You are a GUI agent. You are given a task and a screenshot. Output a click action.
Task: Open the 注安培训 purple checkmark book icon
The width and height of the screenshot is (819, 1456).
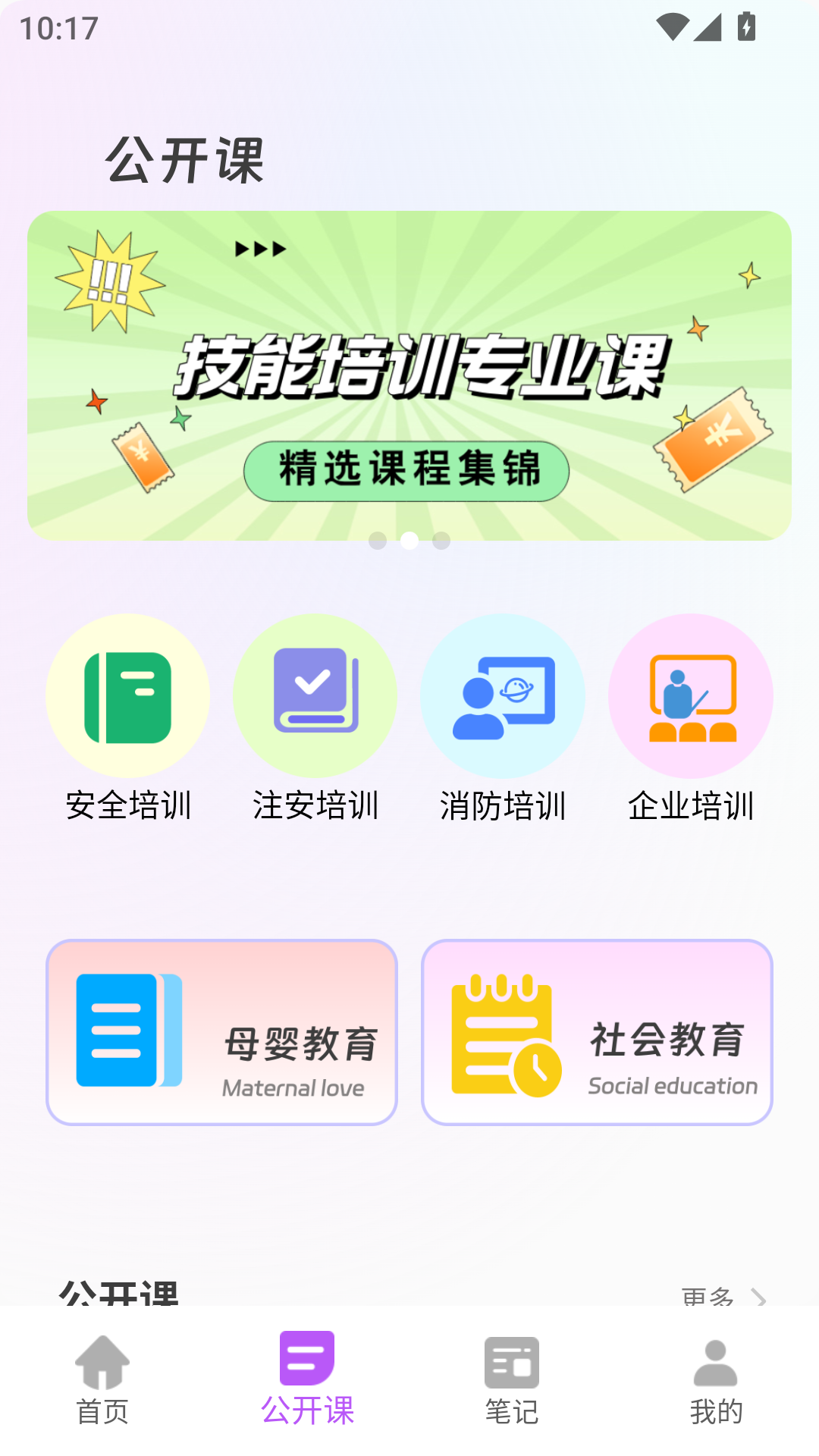[x=315, y=695]
